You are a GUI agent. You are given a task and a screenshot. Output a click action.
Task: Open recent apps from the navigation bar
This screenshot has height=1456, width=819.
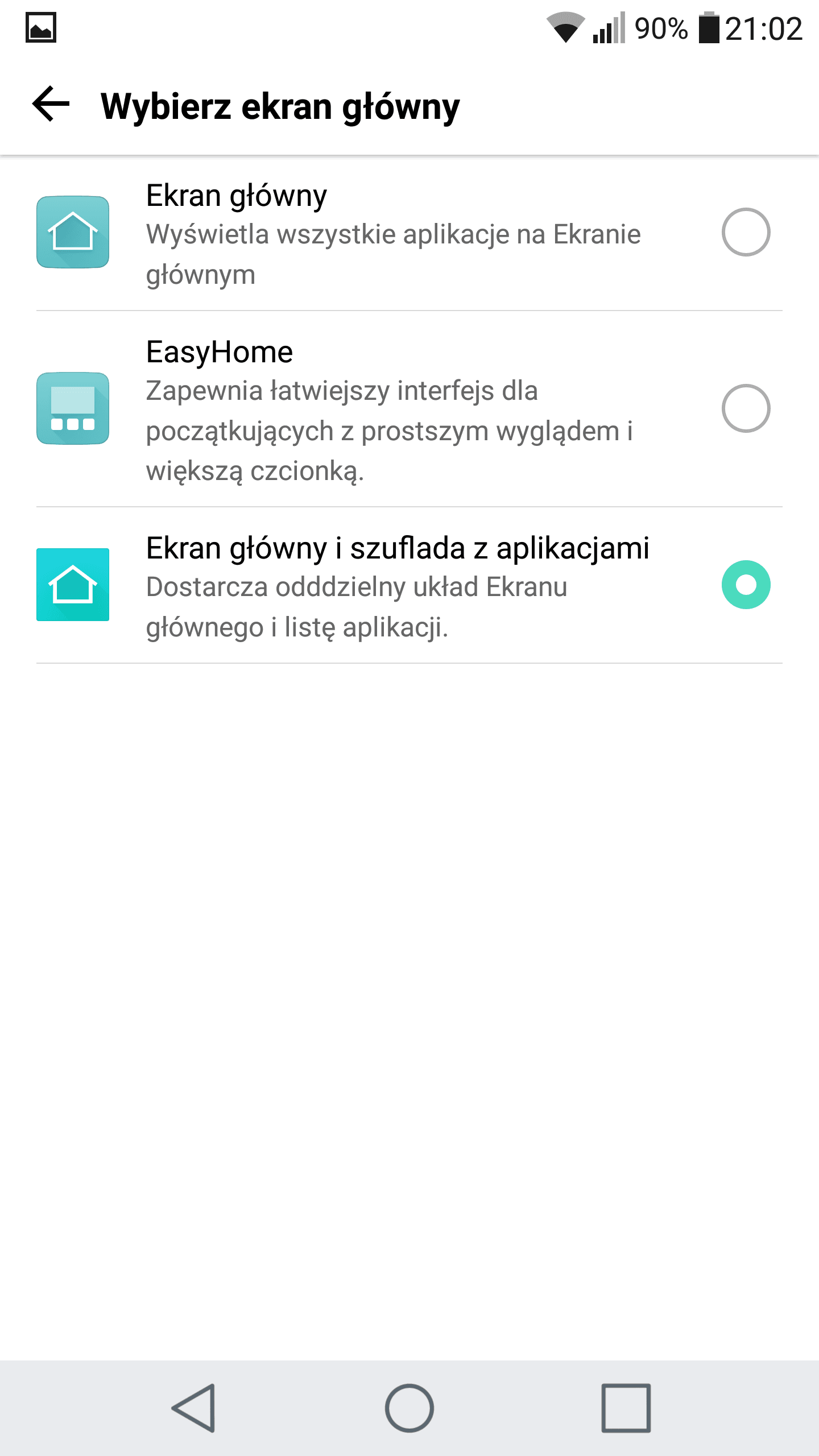coord(626,1408)
